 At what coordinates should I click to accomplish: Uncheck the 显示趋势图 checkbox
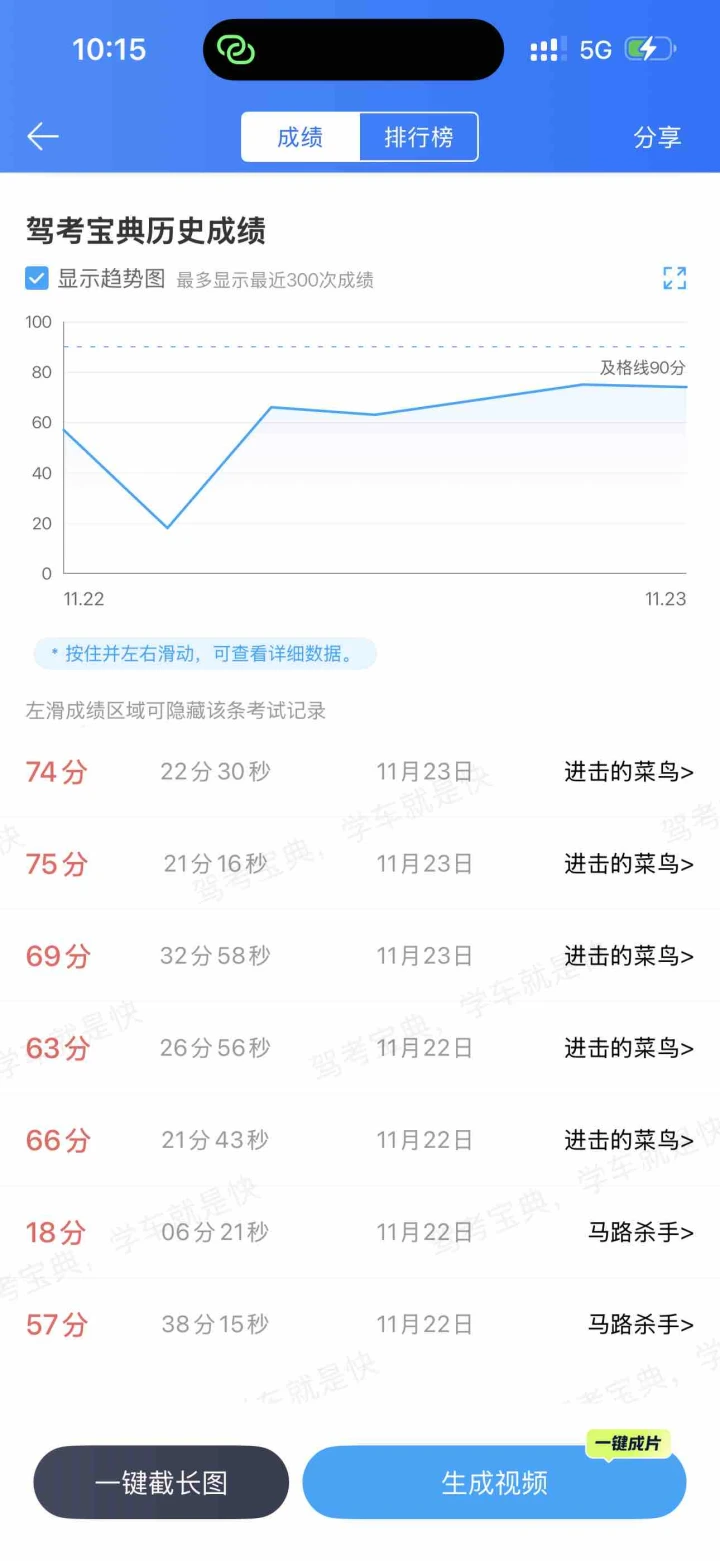point(37,278)
